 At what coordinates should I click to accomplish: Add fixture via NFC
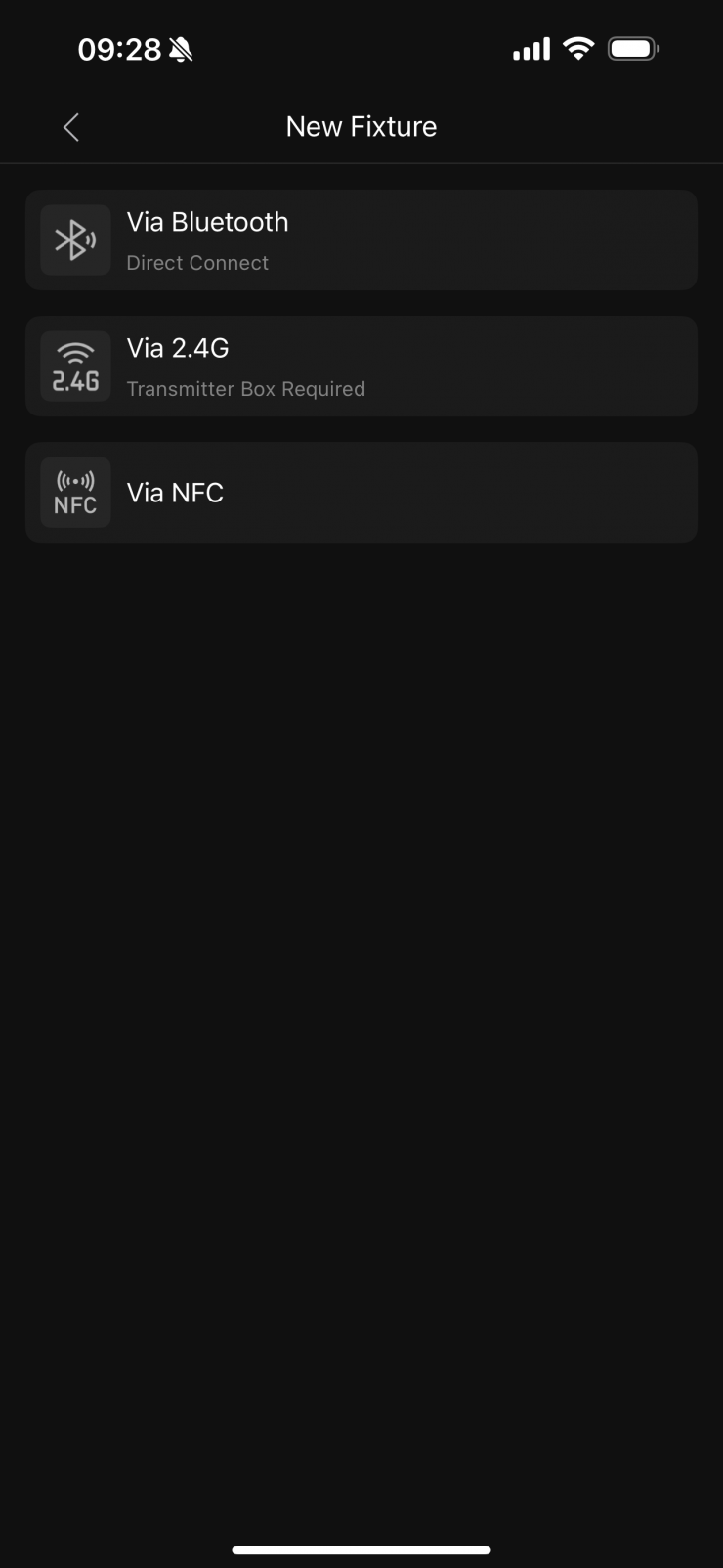[361, 493]
